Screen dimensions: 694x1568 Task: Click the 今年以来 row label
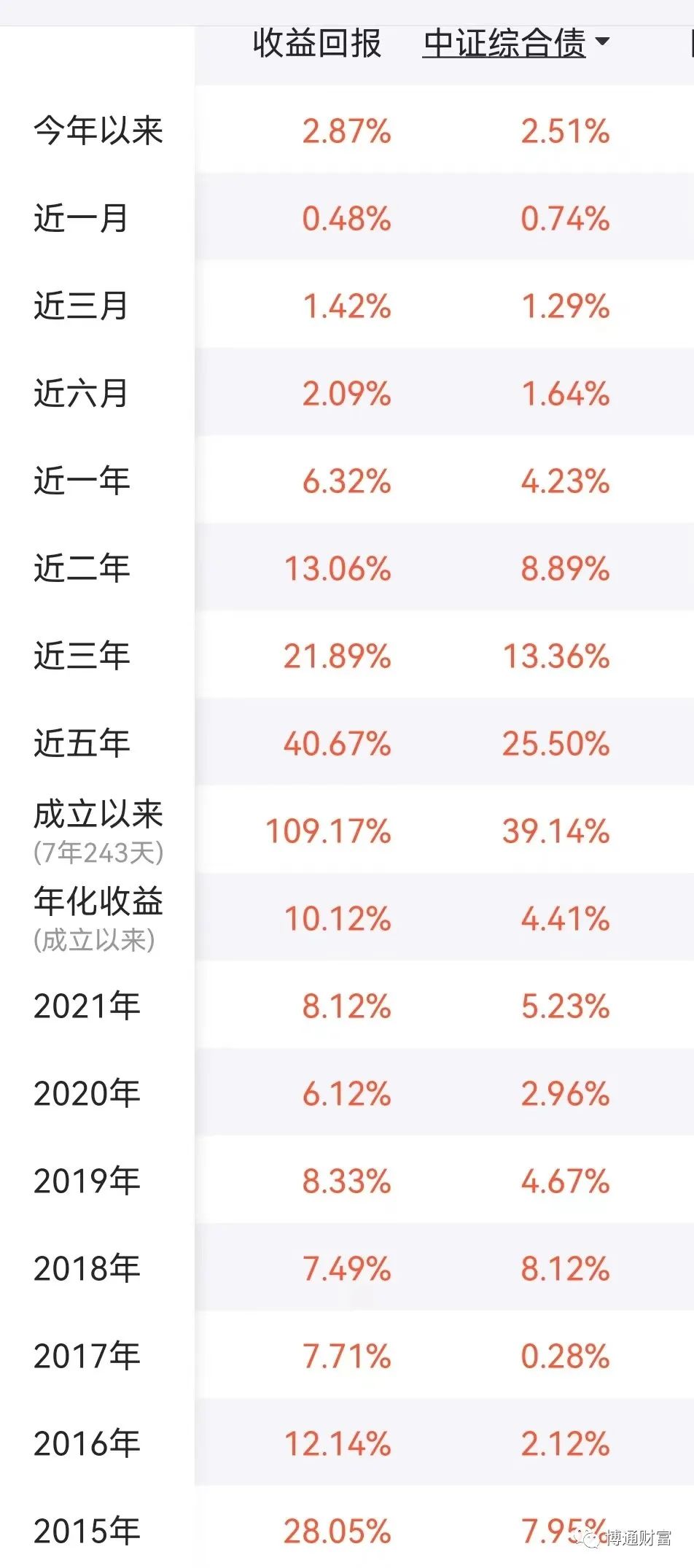98,131
